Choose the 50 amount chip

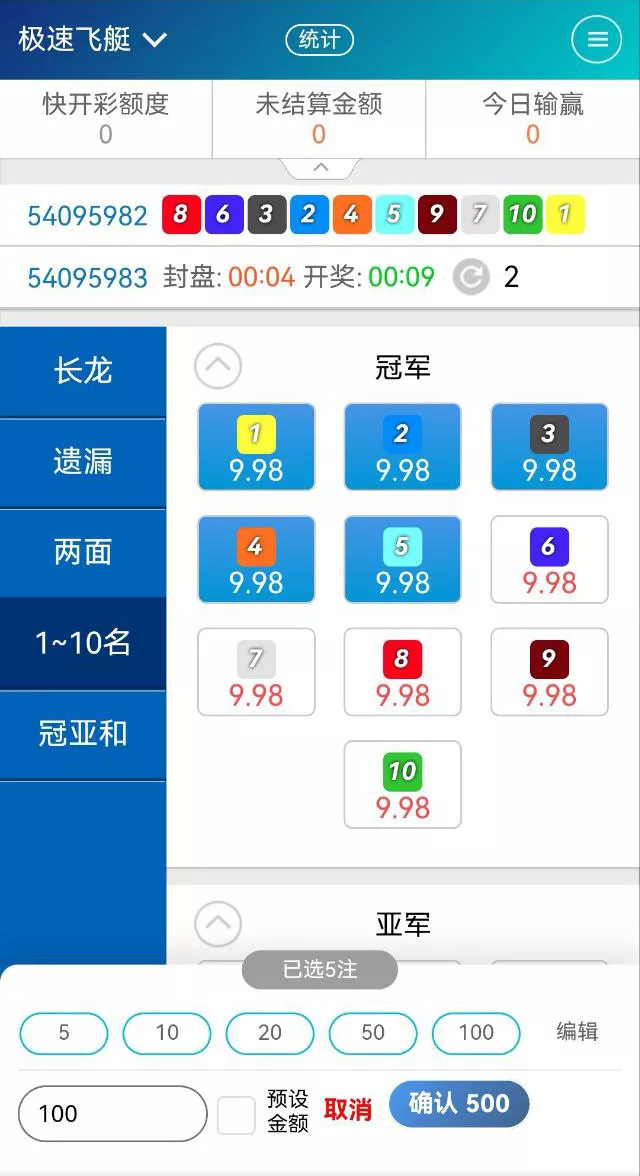373,1033
